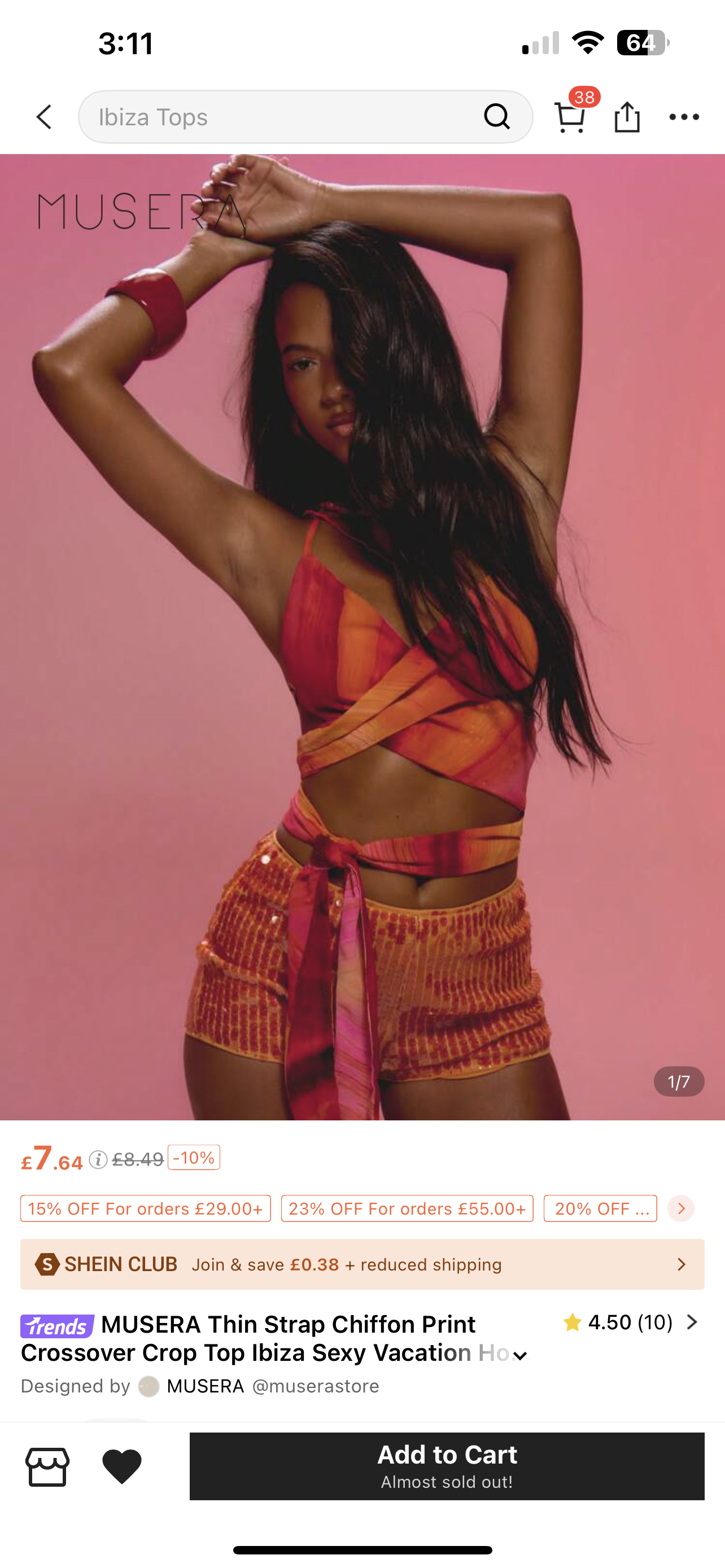Expand the full product title
This screenshot has height=1568, width=725.
click(520, 1356)
